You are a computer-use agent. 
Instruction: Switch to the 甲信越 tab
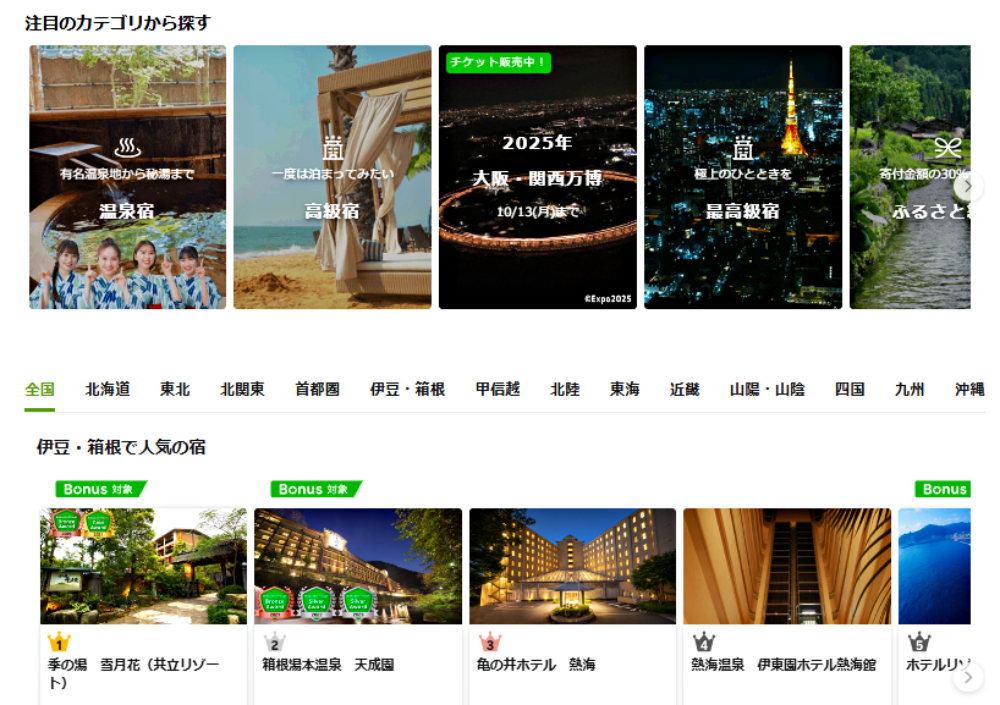click(x=497, y=390)
